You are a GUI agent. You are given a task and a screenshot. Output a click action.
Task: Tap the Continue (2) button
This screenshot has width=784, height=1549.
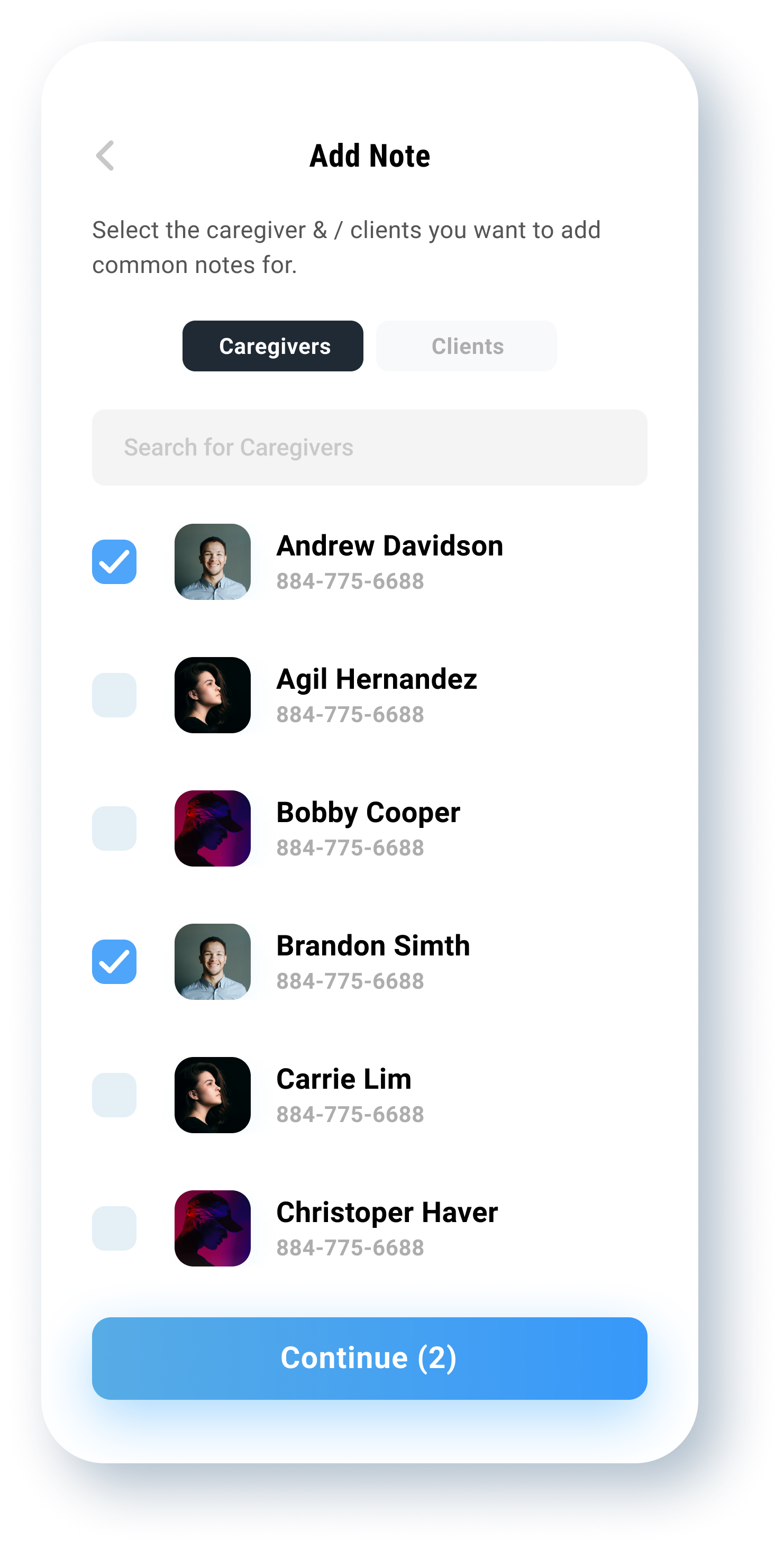click(369, 1358)
